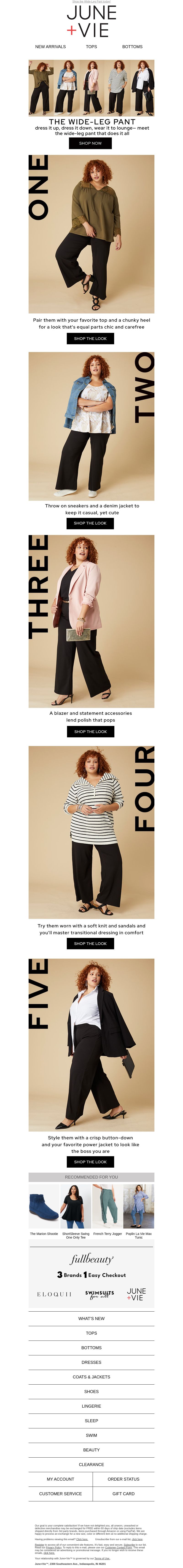Shop the look for striped knit outfit
The width and height of the screenshot is (183, 1568).
click(x=90, y=944)
